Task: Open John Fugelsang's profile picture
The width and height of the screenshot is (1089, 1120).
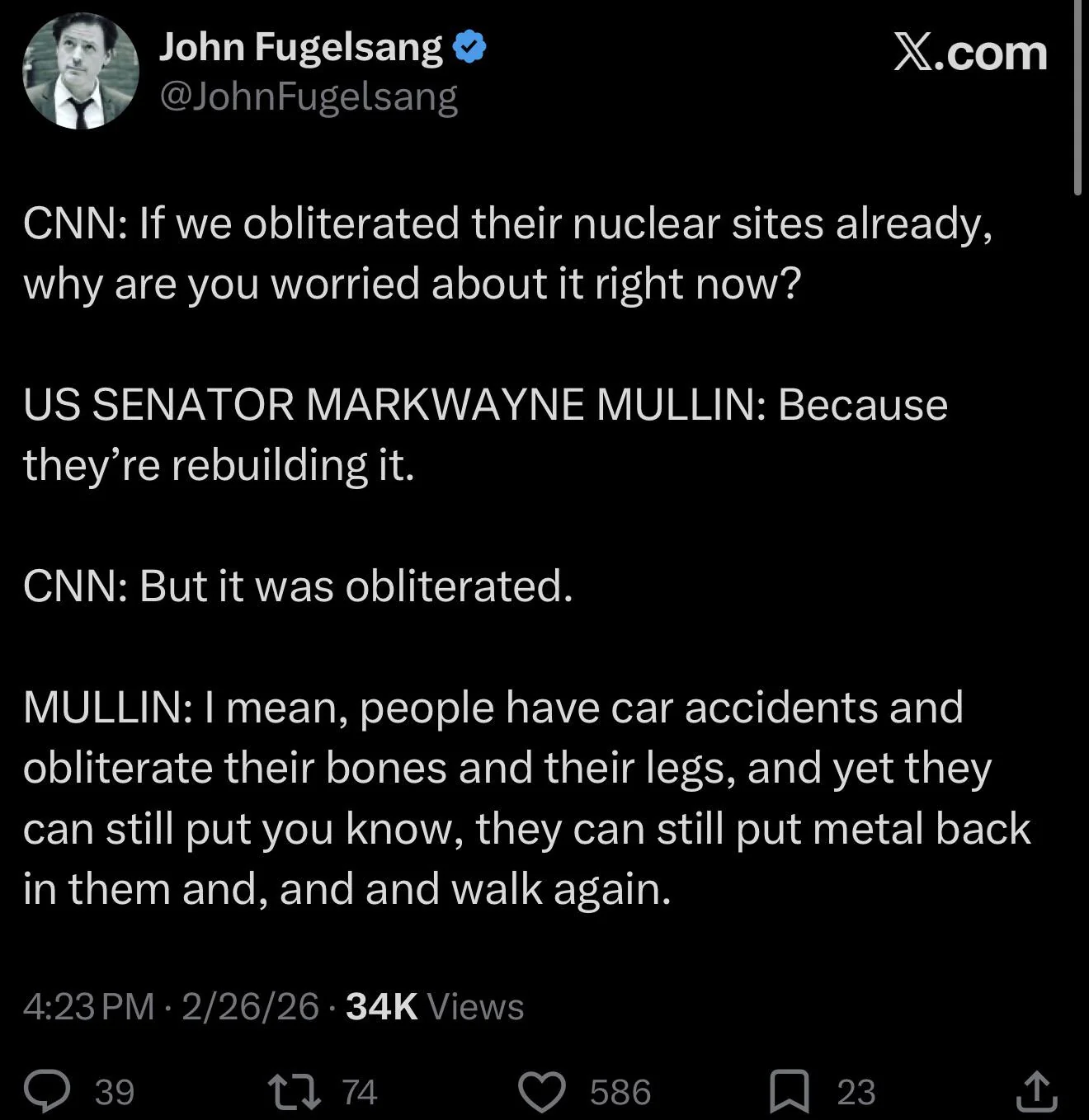Action: tap(80, 71)
